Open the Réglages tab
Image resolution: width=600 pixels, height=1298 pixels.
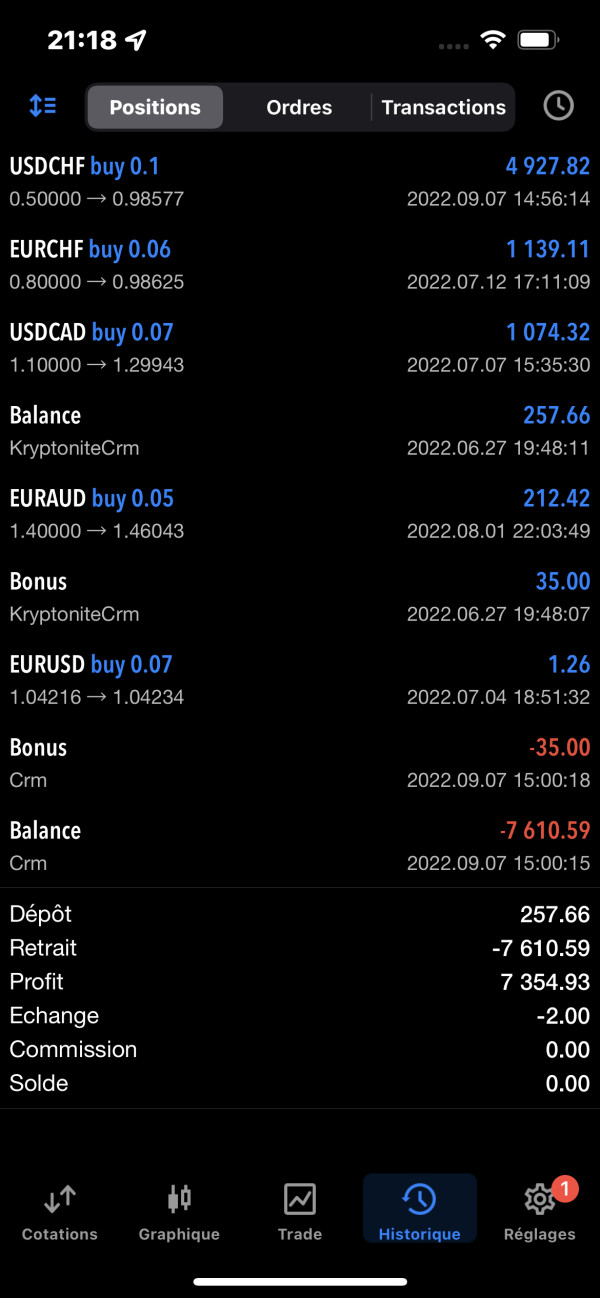click(540, 1212)
